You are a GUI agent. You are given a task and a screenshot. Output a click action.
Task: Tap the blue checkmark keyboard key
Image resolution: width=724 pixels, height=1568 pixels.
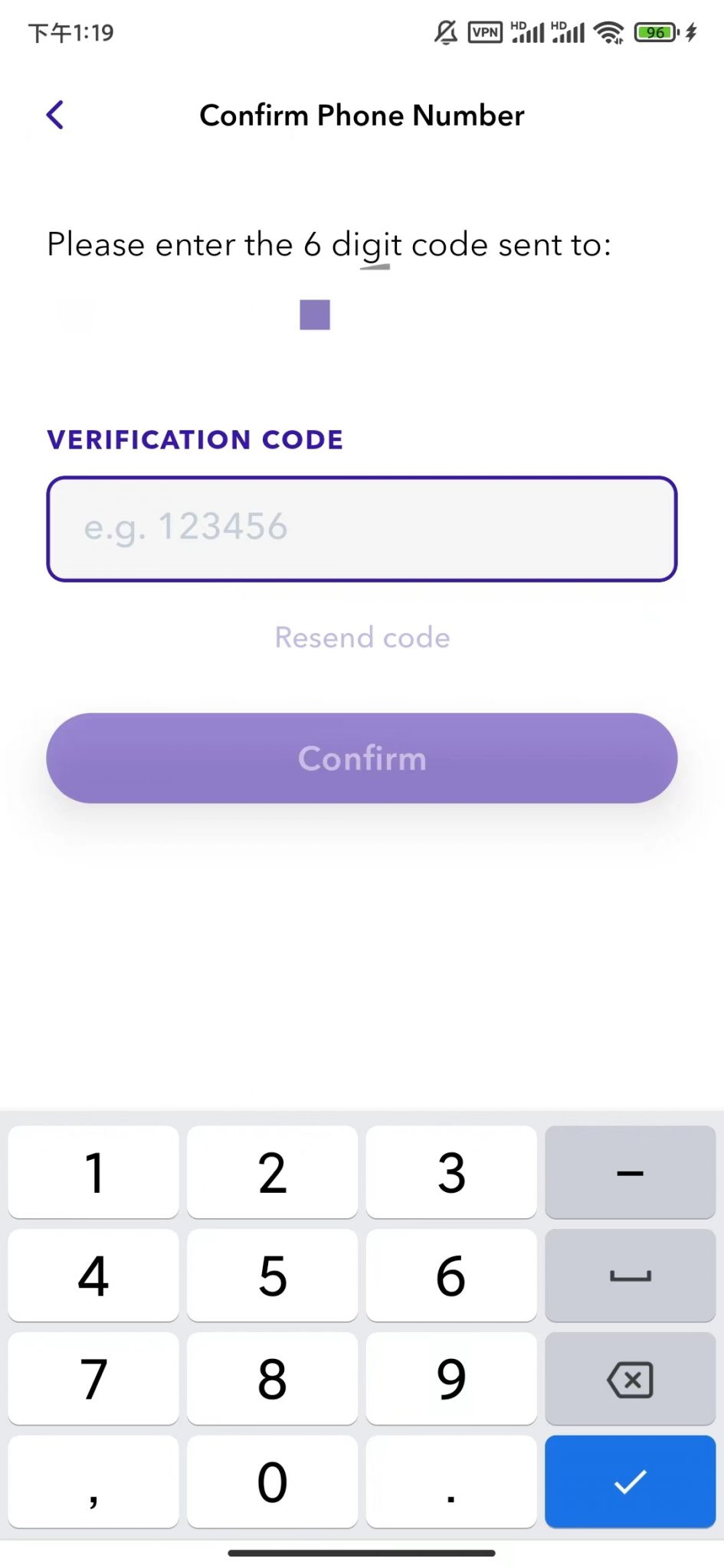(x=630, y=1482)
